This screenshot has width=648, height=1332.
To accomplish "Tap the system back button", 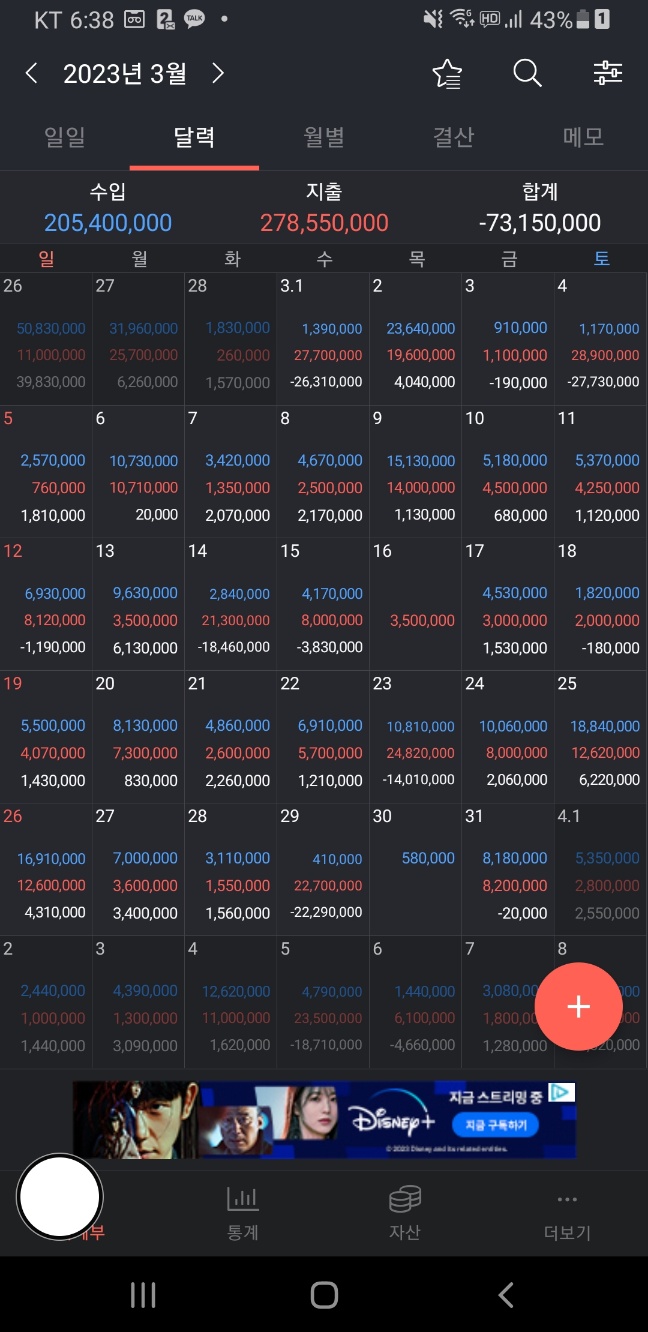I will point(505,1295).
